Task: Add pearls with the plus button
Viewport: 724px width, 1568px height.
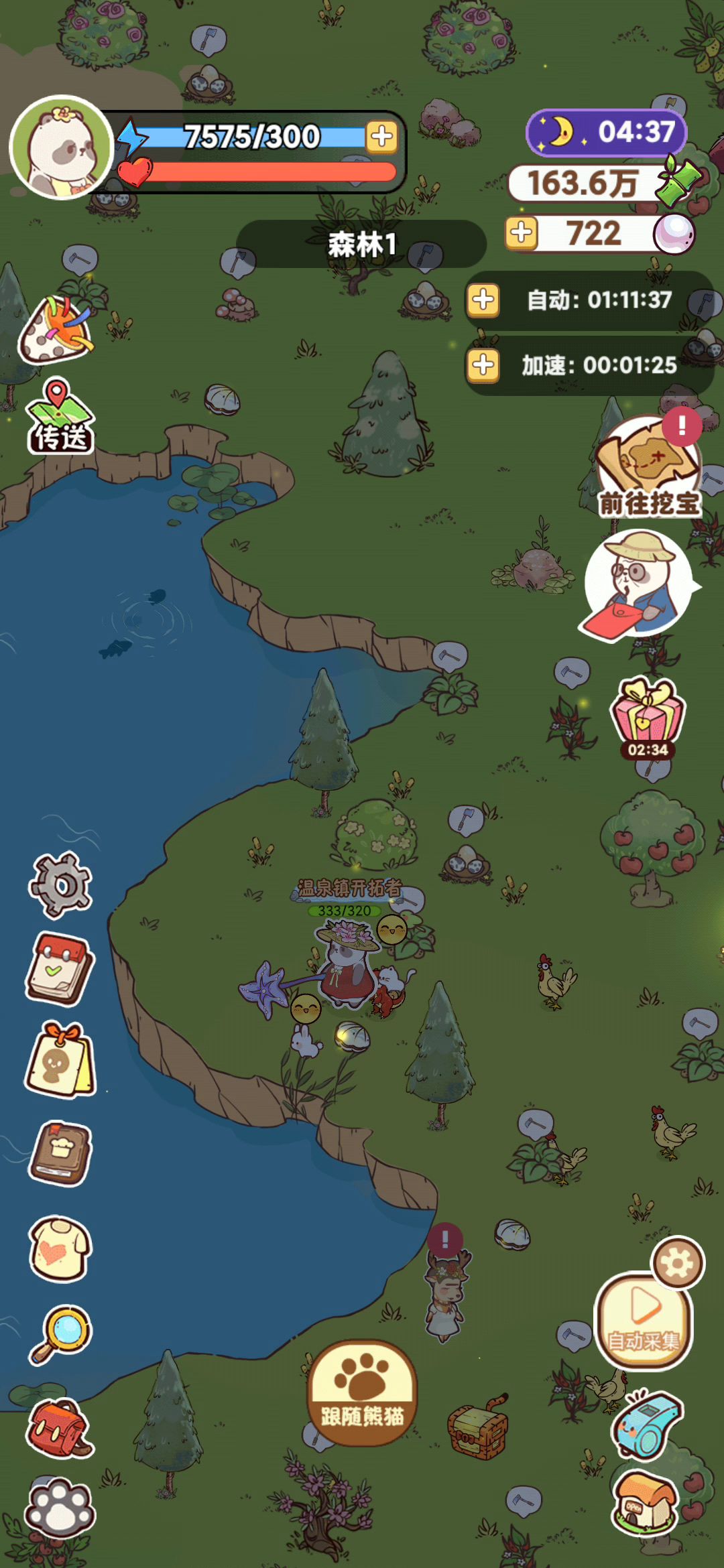Action: point(522,233)
